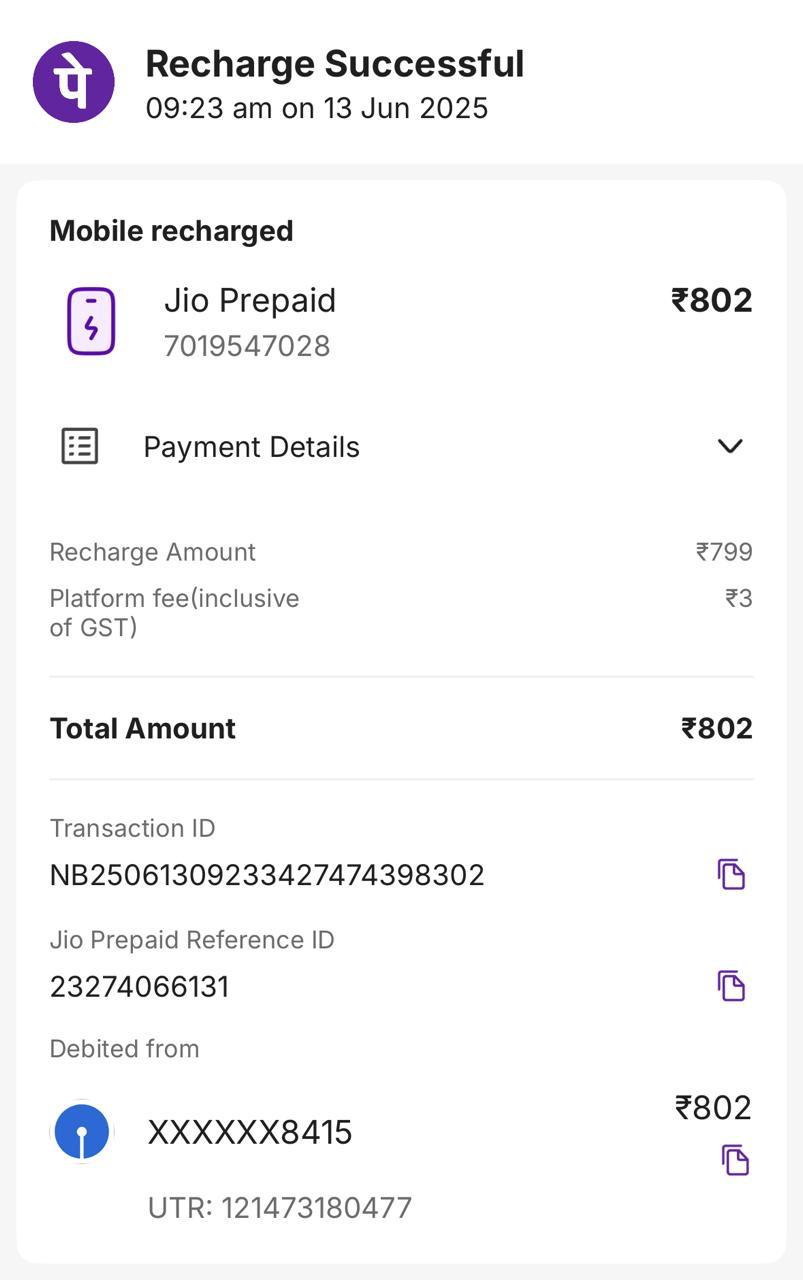Copy the Transaction ID using copy icon

pyautogui.click(x=732, y=874)
